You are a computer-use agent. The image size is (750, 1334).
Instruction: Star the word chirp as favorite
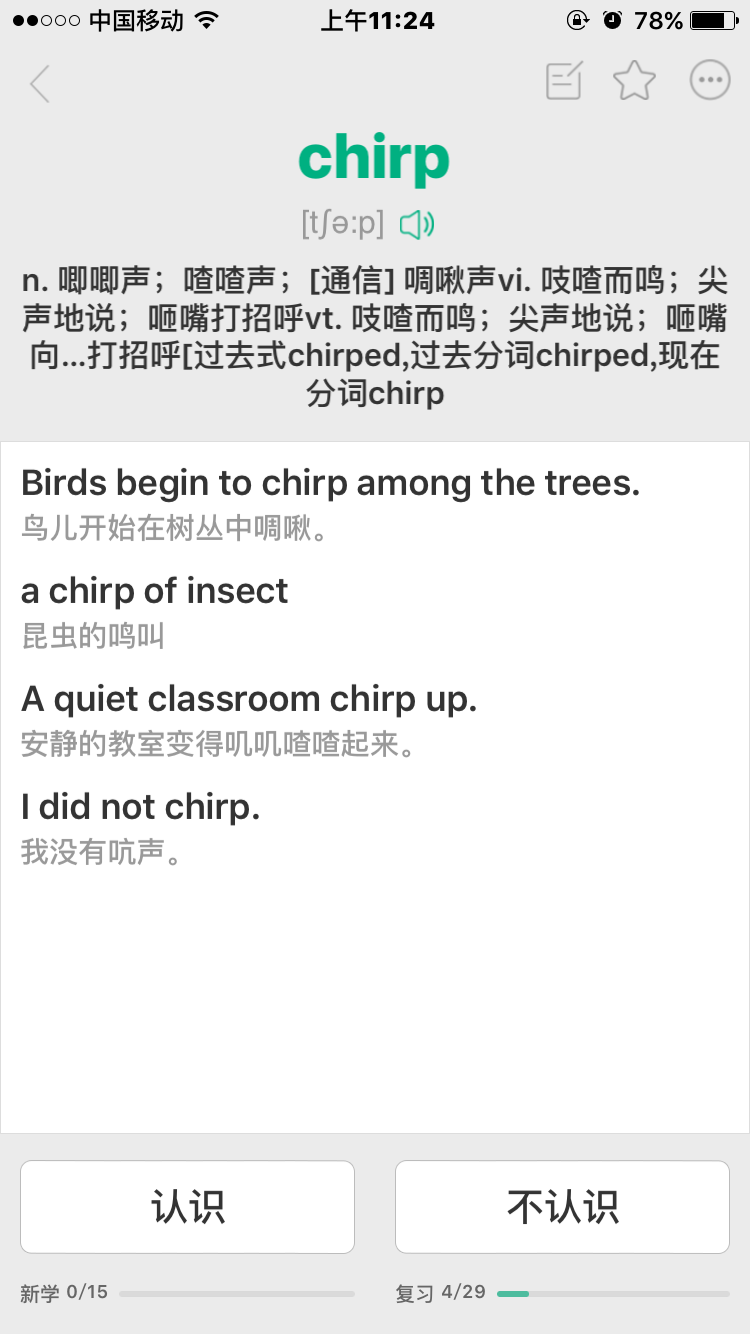tap(634, 81)
